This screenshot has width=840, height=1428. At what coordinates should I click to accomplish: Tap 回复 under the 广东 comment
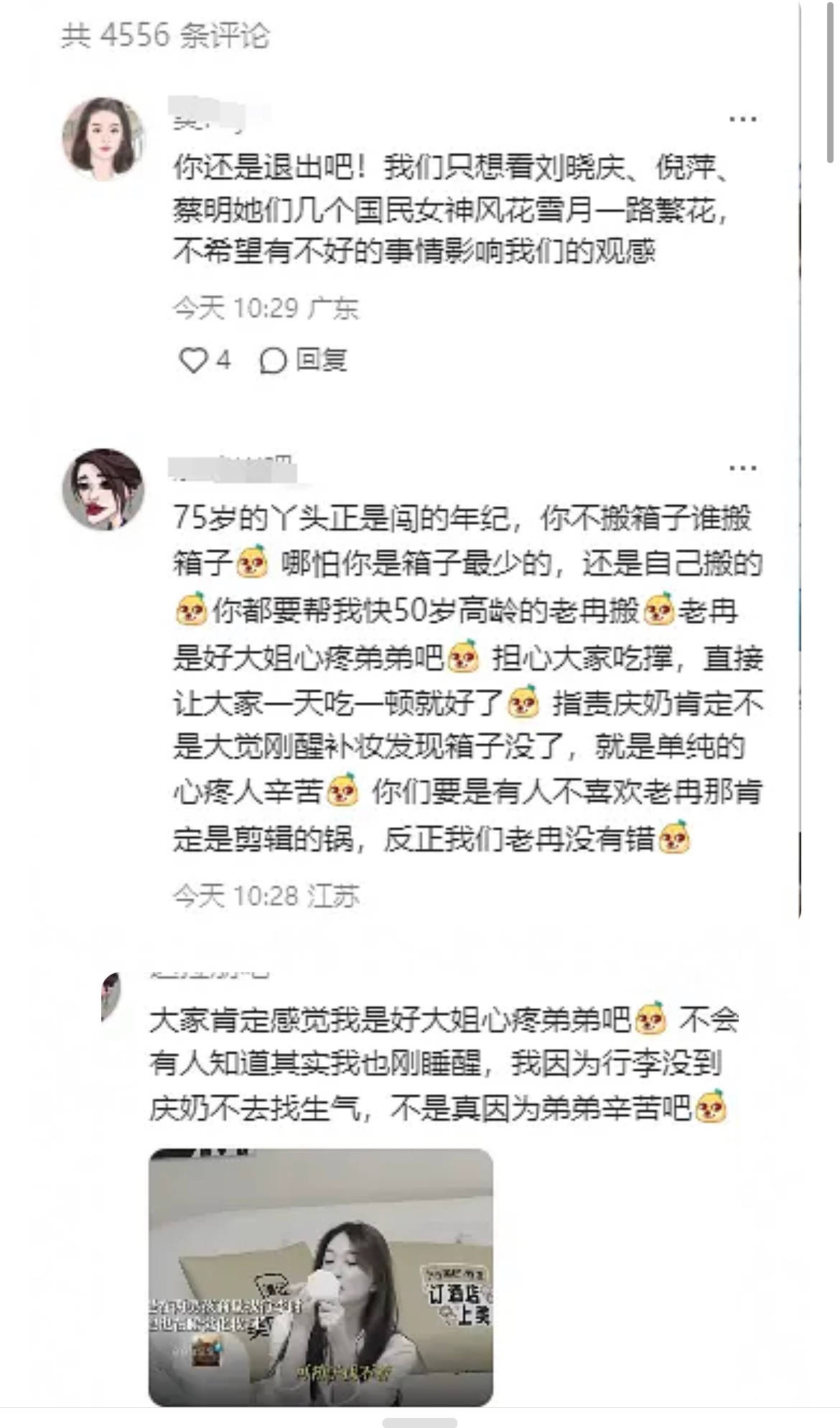(x=304, y=360)
